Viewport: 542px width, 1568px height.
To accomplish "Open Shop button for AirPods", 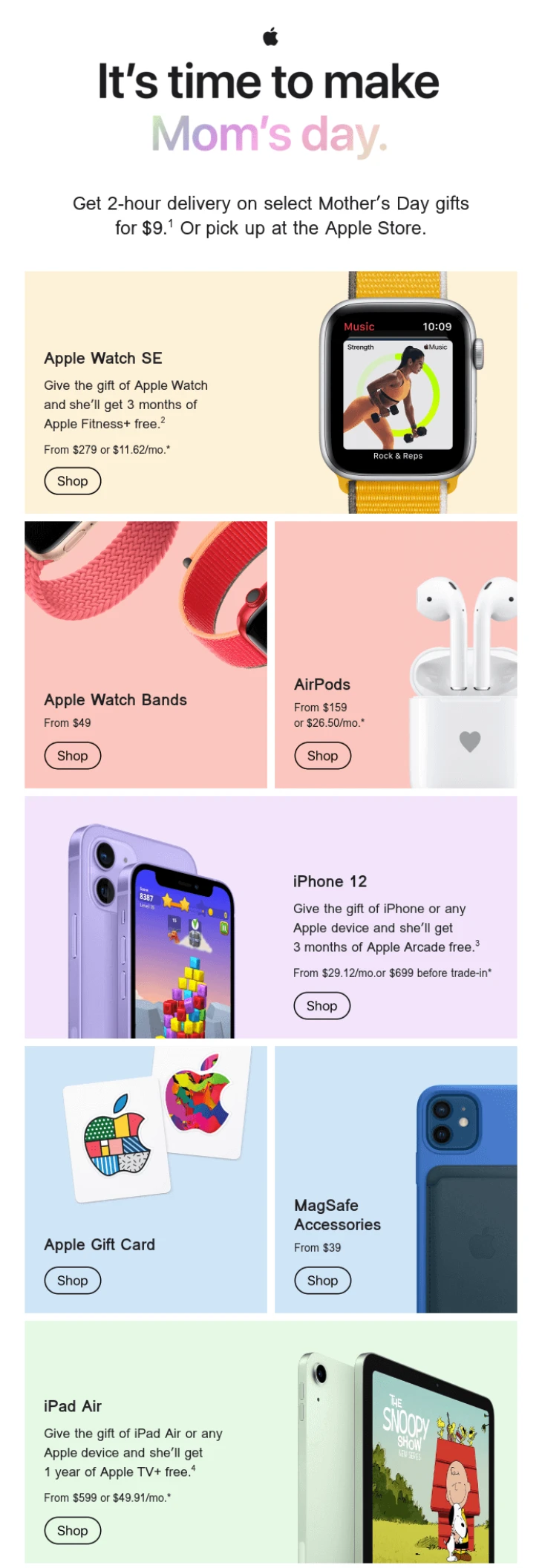I will [322, 756].
